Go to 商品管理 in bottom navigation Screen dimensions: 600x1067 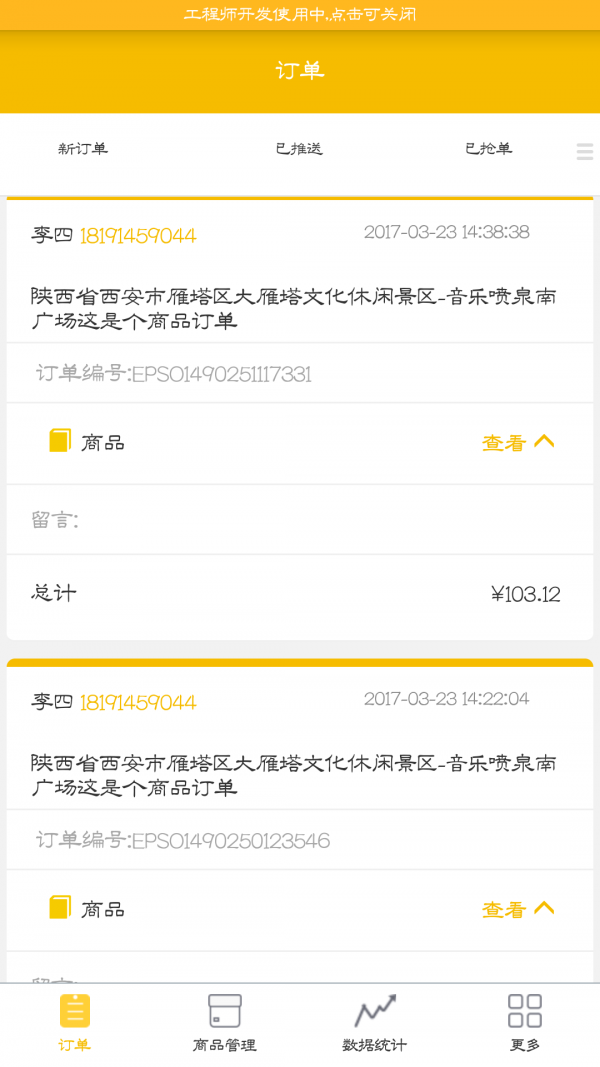pyautogui.click(x=225, y=1023)
